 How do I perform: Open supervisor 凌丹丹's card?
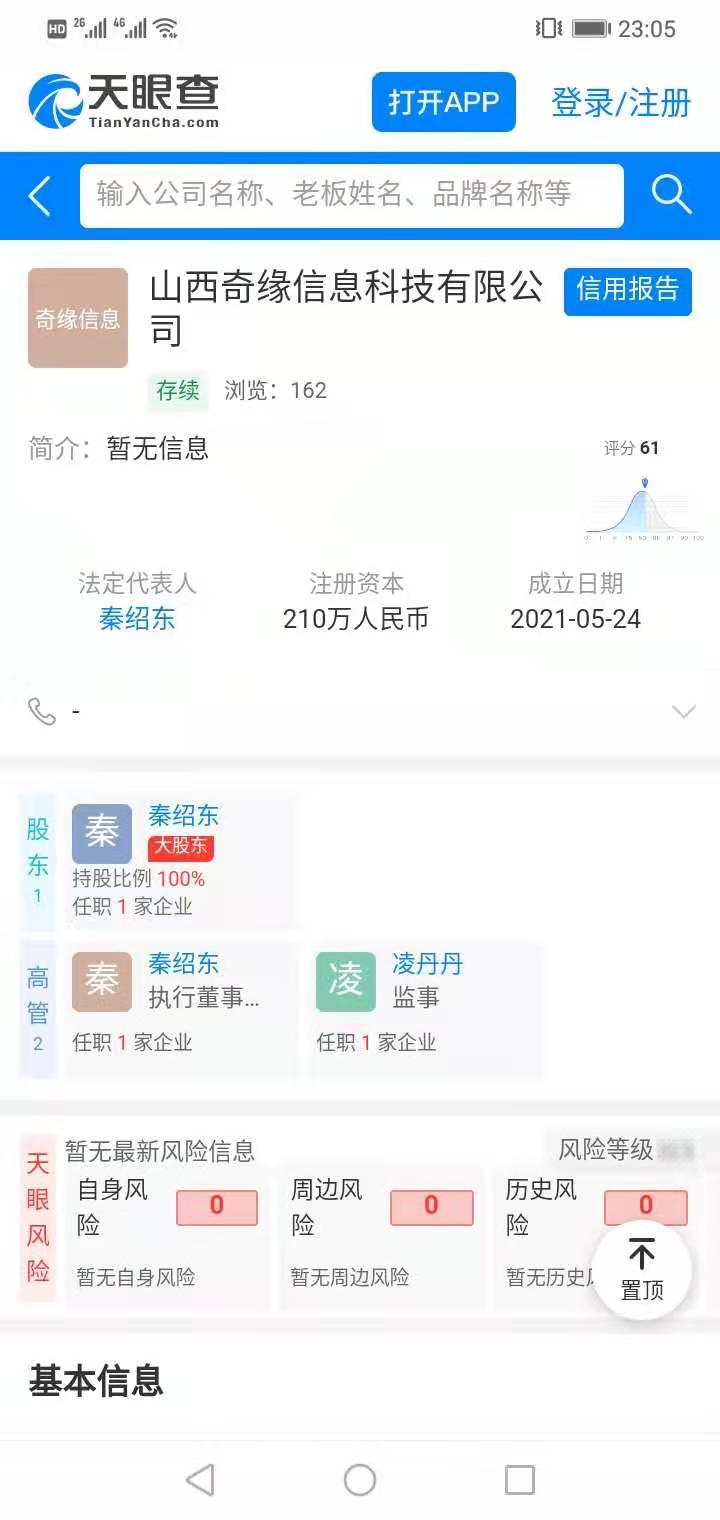[x=426, y=1009]
